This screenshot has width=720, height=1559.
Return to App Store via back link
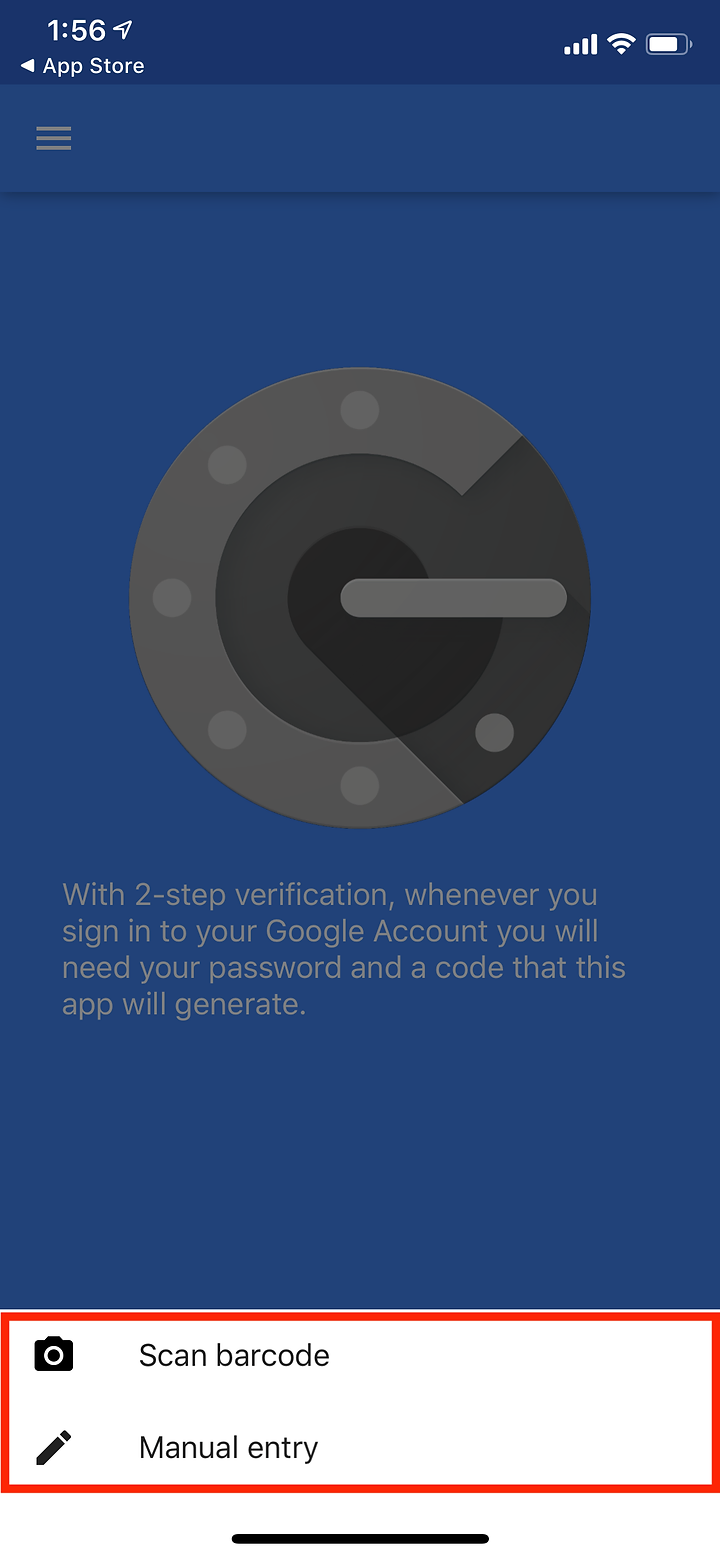coord(82,66)
